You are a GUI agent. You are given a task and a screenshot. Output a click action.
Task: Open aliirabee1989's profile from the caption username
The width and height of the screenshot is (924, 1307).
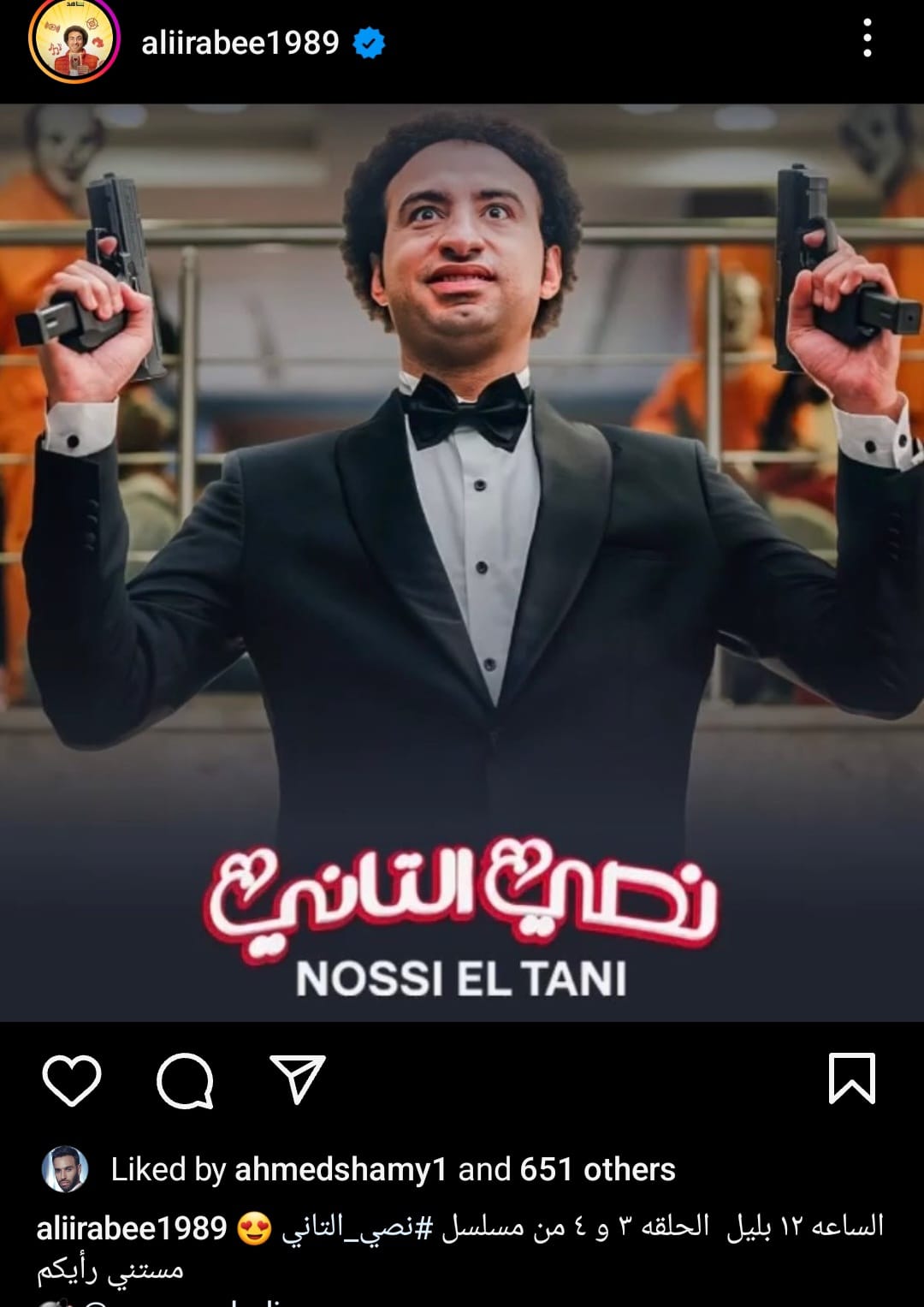[131, 1228]
